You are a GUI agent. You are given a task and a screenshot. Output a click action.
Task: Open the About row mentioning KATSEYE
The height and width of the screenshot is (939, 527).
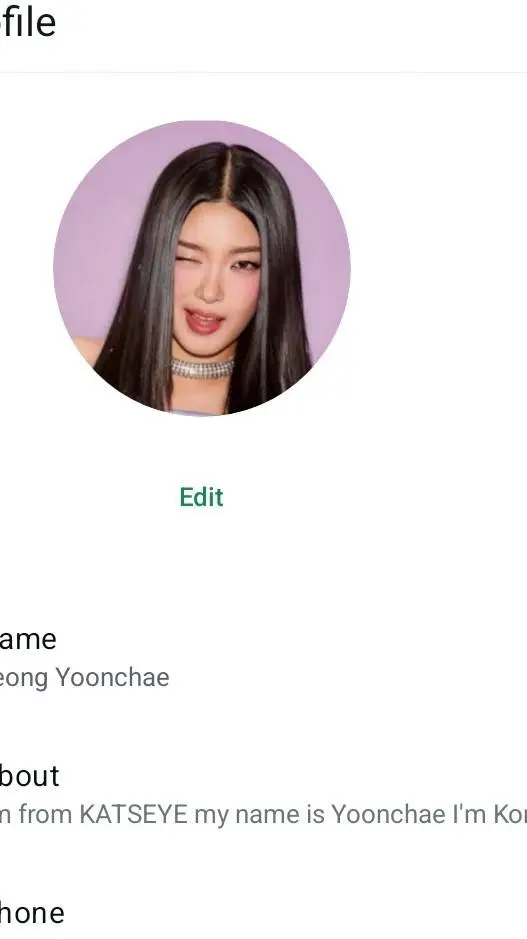pyautogui.click(x=264, y=795)
